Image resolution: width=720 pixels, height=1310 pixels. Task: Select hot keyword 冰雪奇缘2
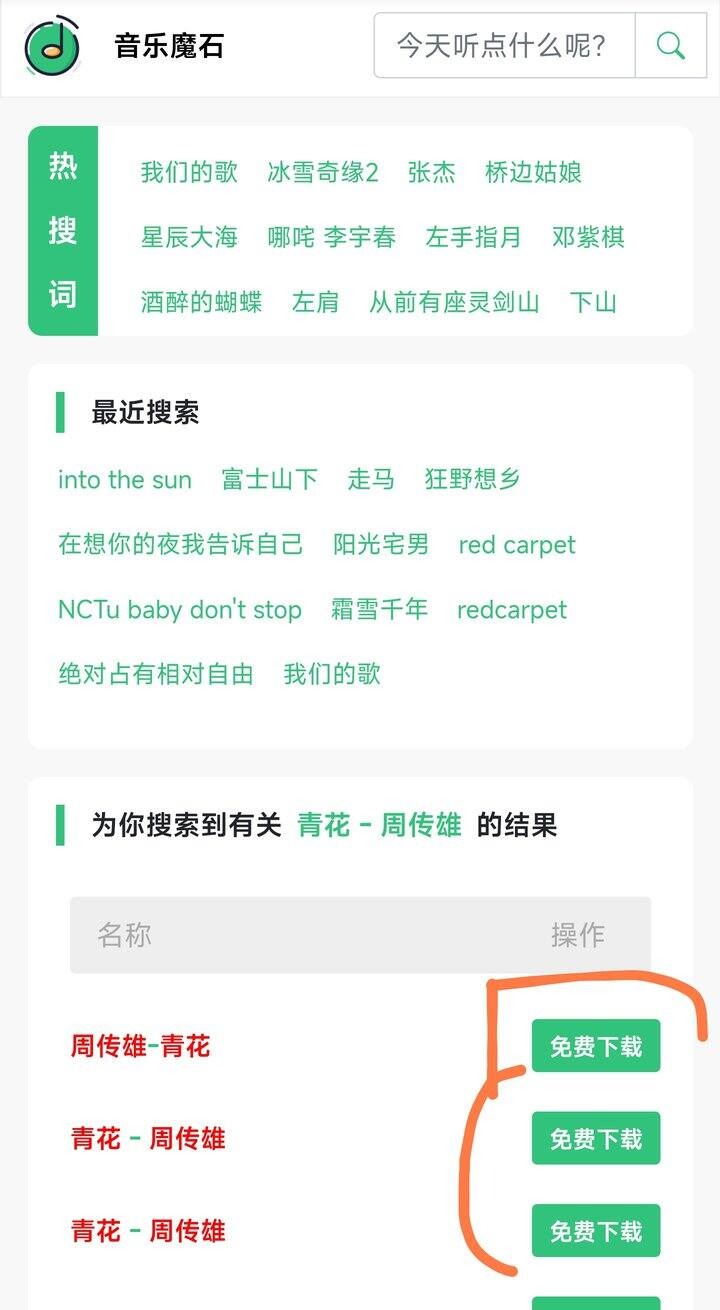point(323,172)
